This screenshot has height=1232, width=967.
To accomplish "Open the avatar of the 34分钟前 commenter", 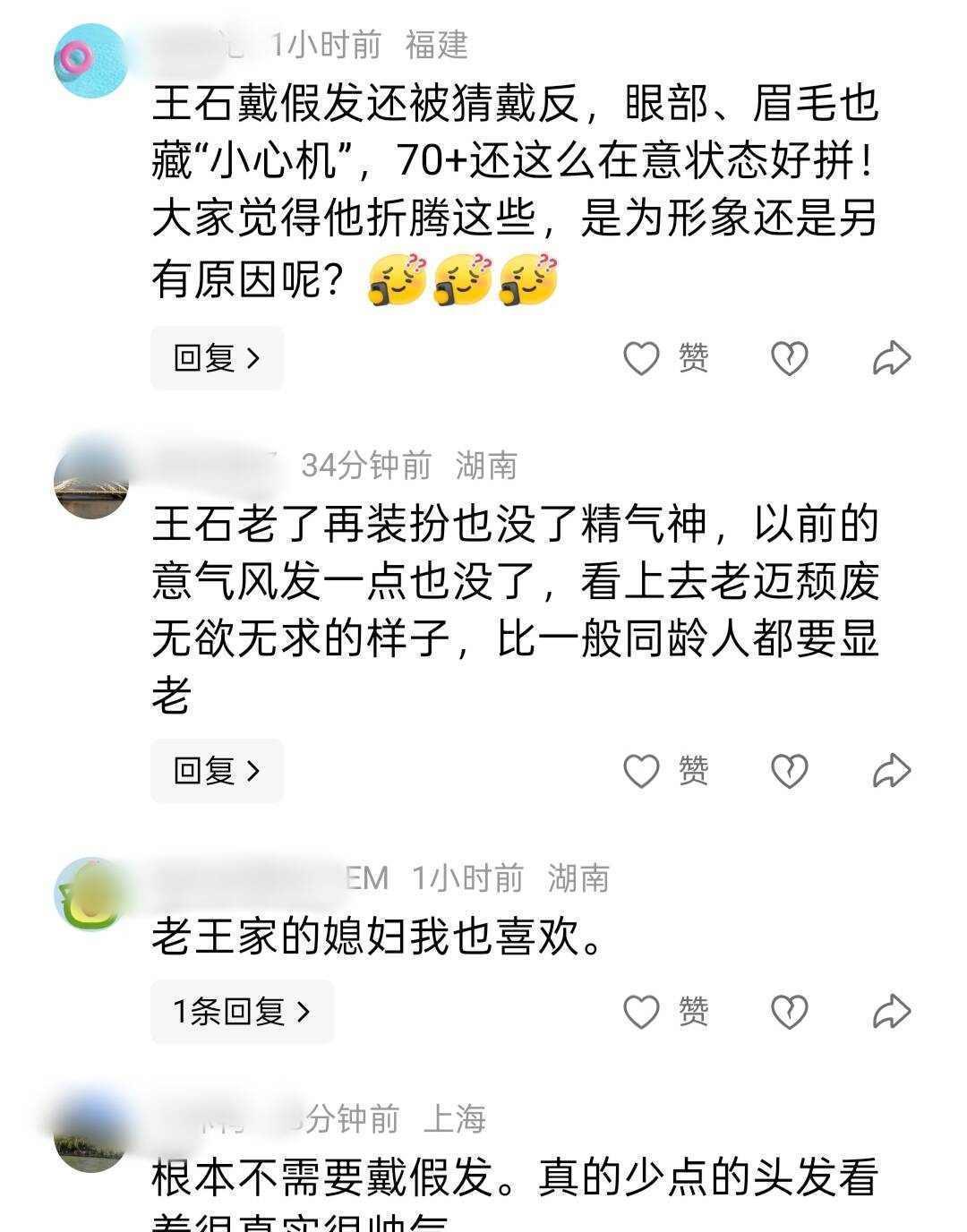I will point(90,482).
